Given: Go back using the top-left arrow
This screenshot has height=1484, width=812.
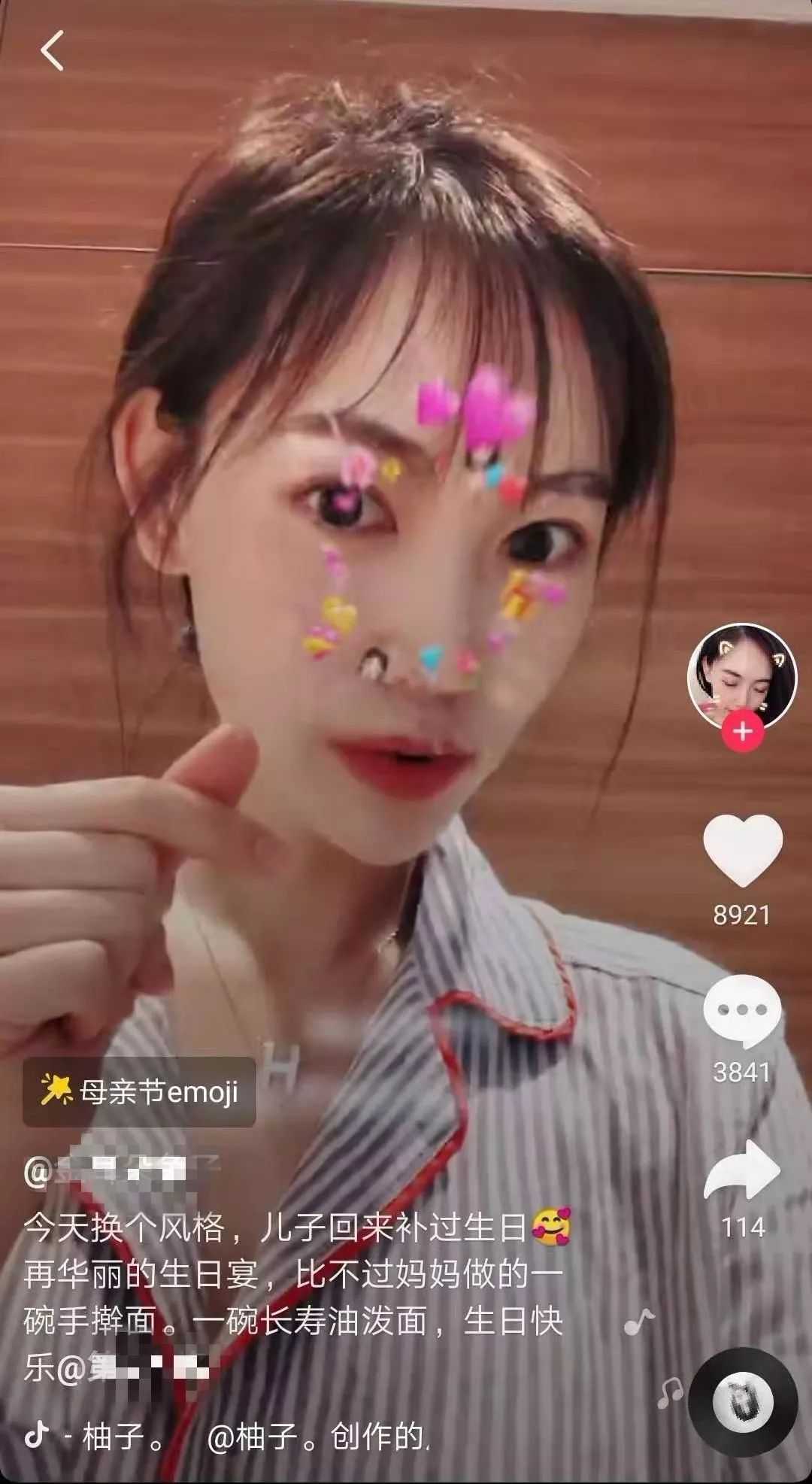Looking at the screenshot, I should [x=52, y=50].
